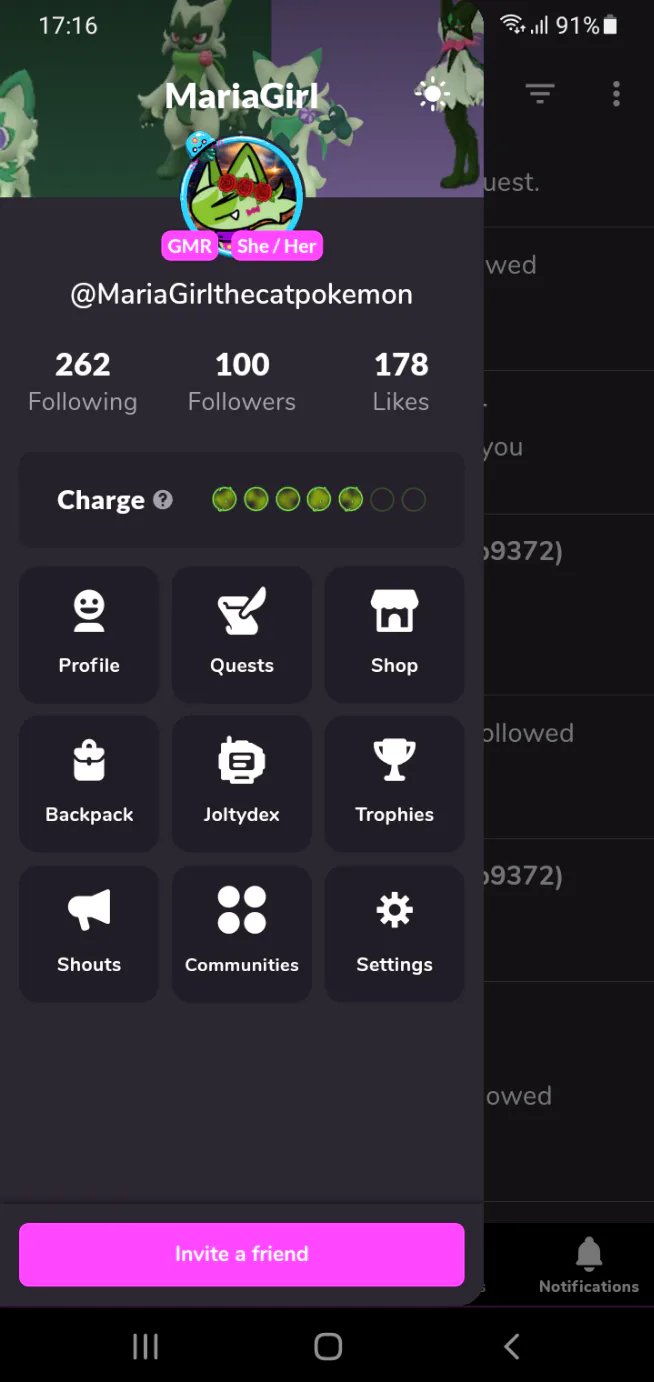Toggle the light theme sun icon
The image size is (654, 1382).
coord(432,95)
